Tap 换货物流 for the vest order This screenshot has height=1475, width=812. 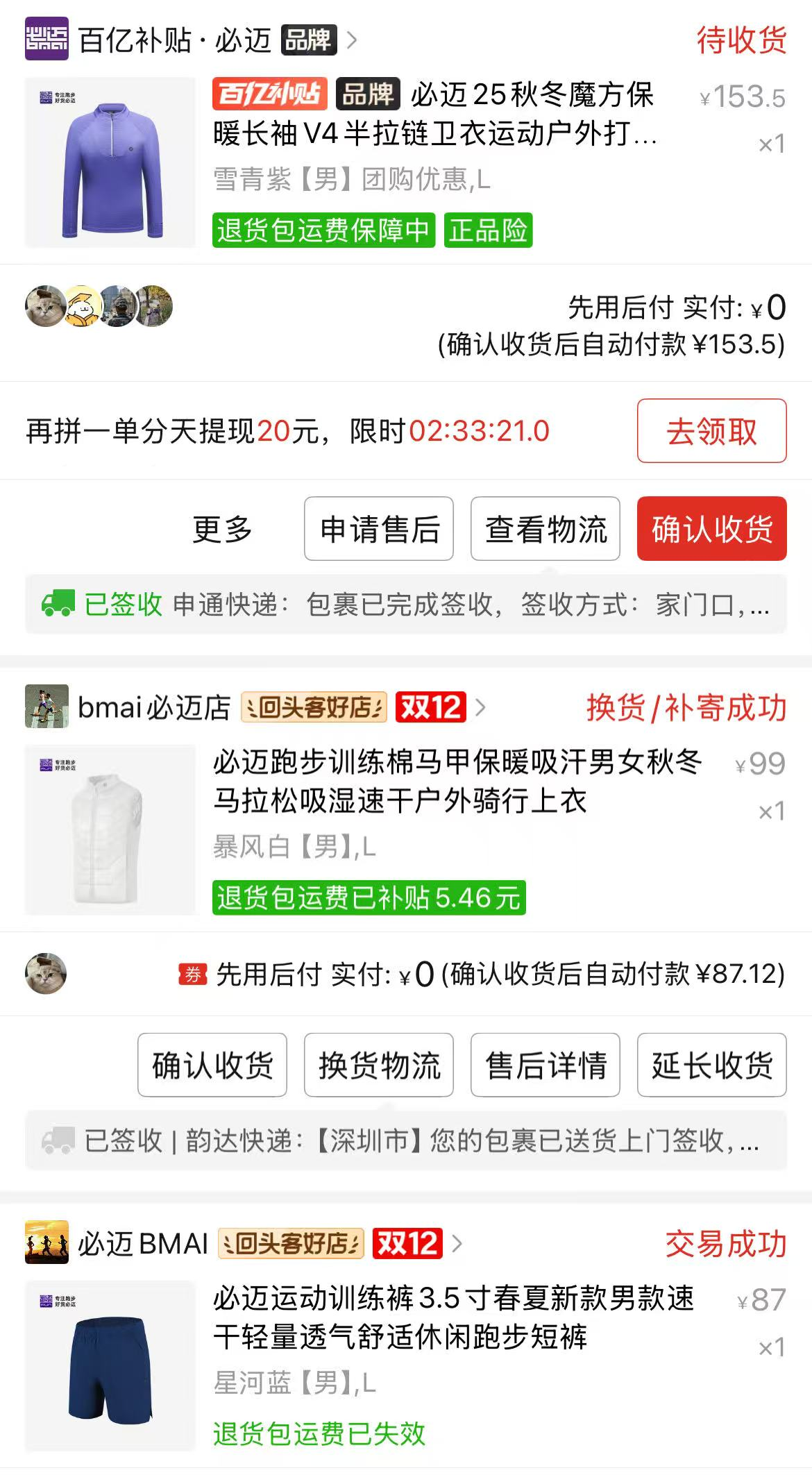click(x=379, y=1065)
